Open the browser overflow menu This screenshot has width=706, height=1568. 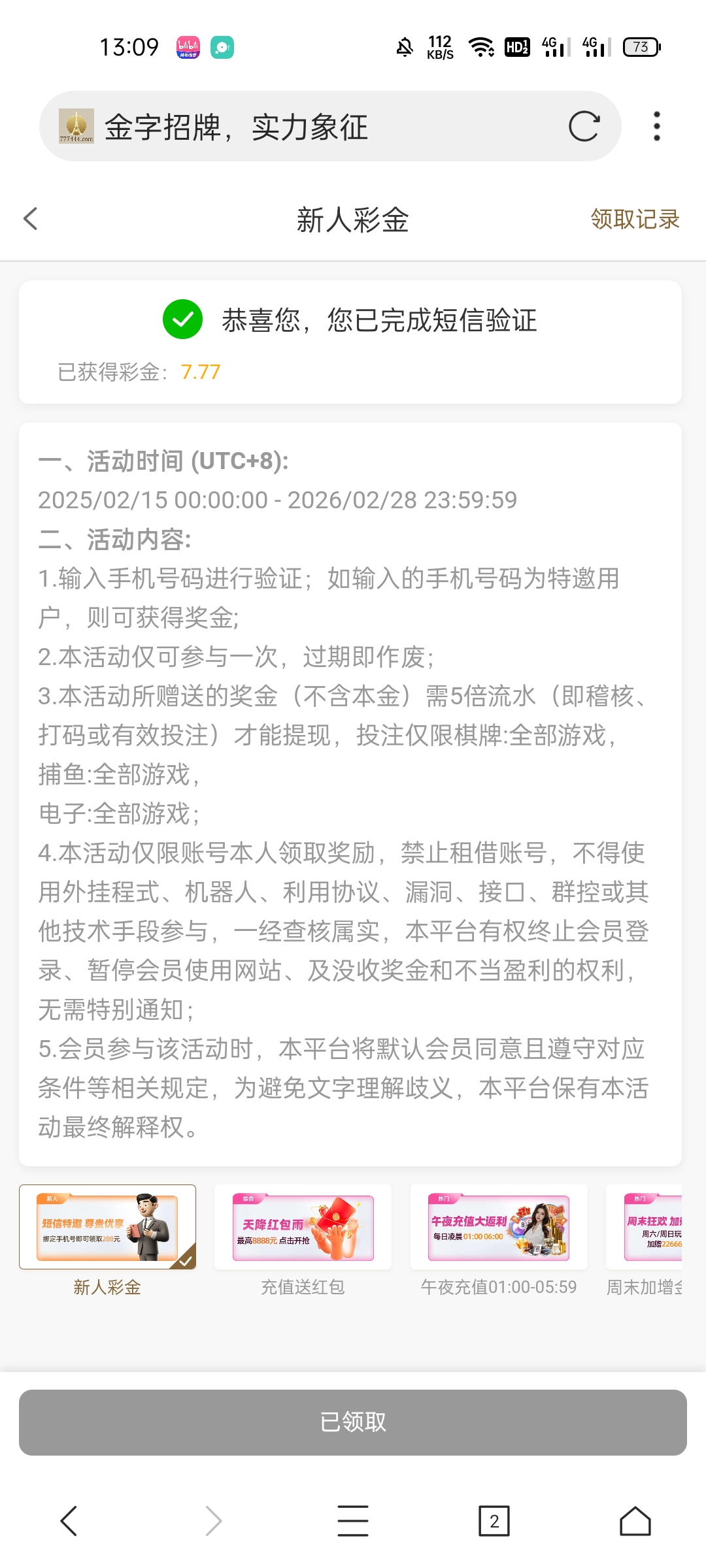click(x=656, y=126)
